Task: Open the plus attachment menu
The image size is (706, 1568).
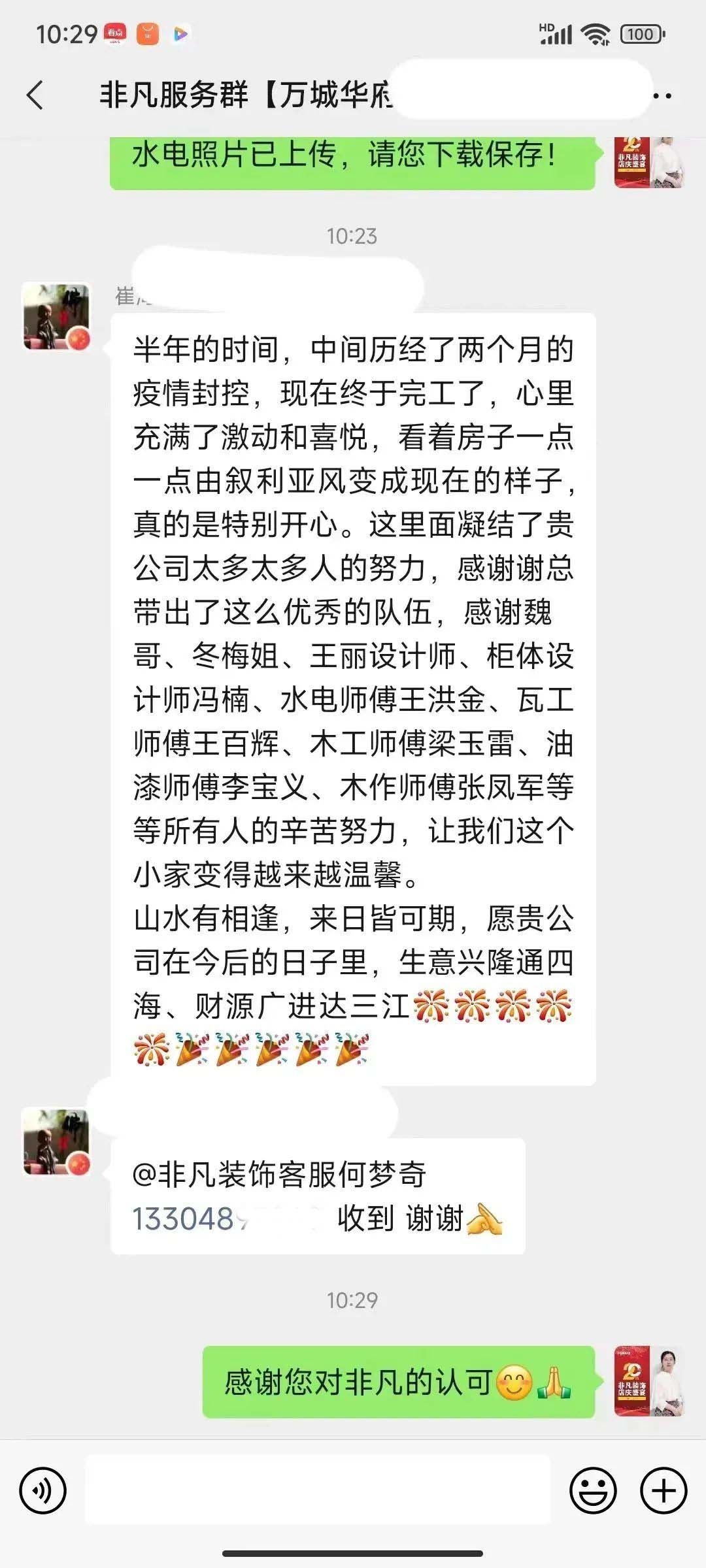Action: point(664,1490)
